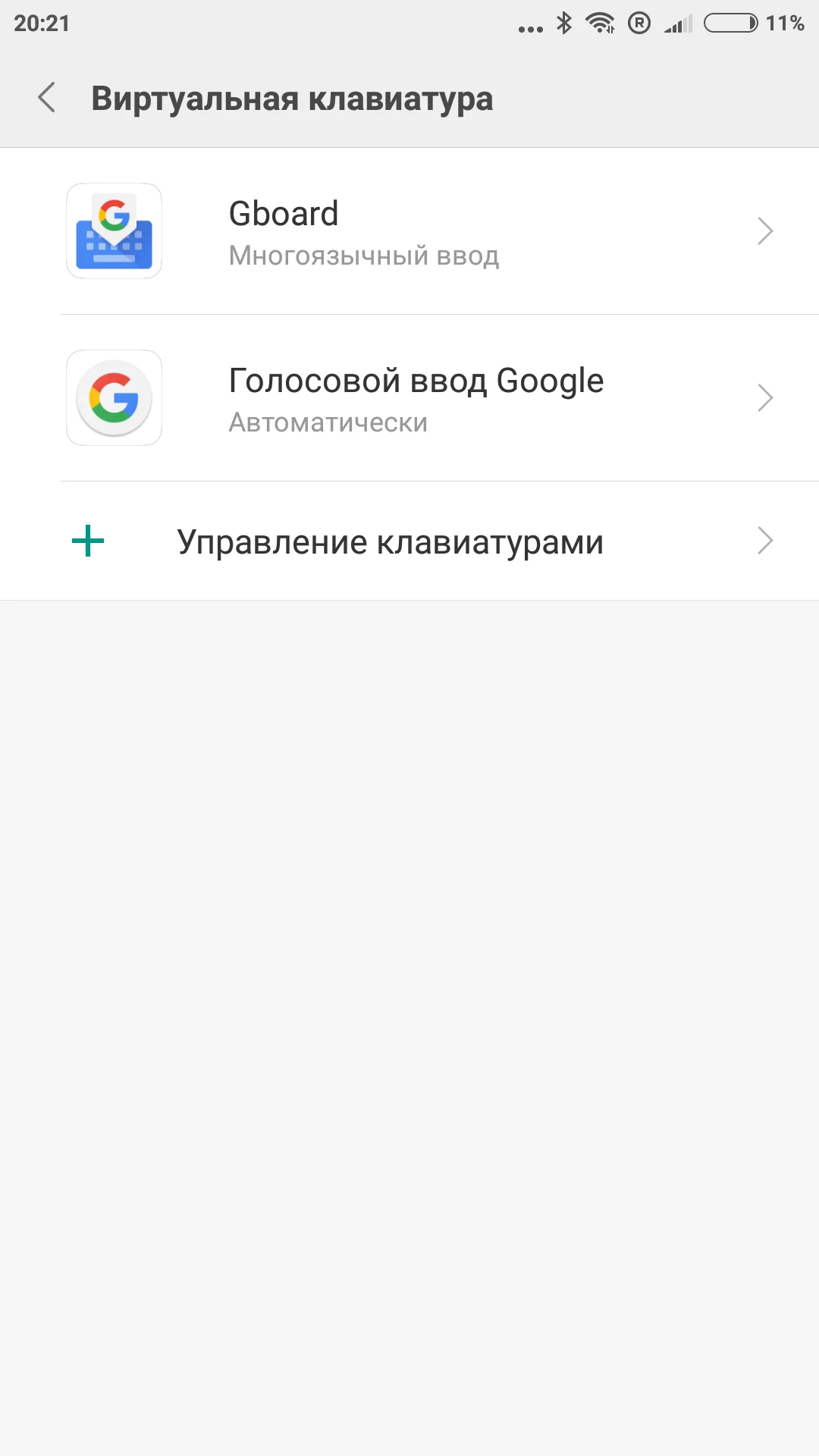Open the chevron next to Управление клавиатурами
The height and width of the screenshot is (1456, 819).
[x=766, y=541]
